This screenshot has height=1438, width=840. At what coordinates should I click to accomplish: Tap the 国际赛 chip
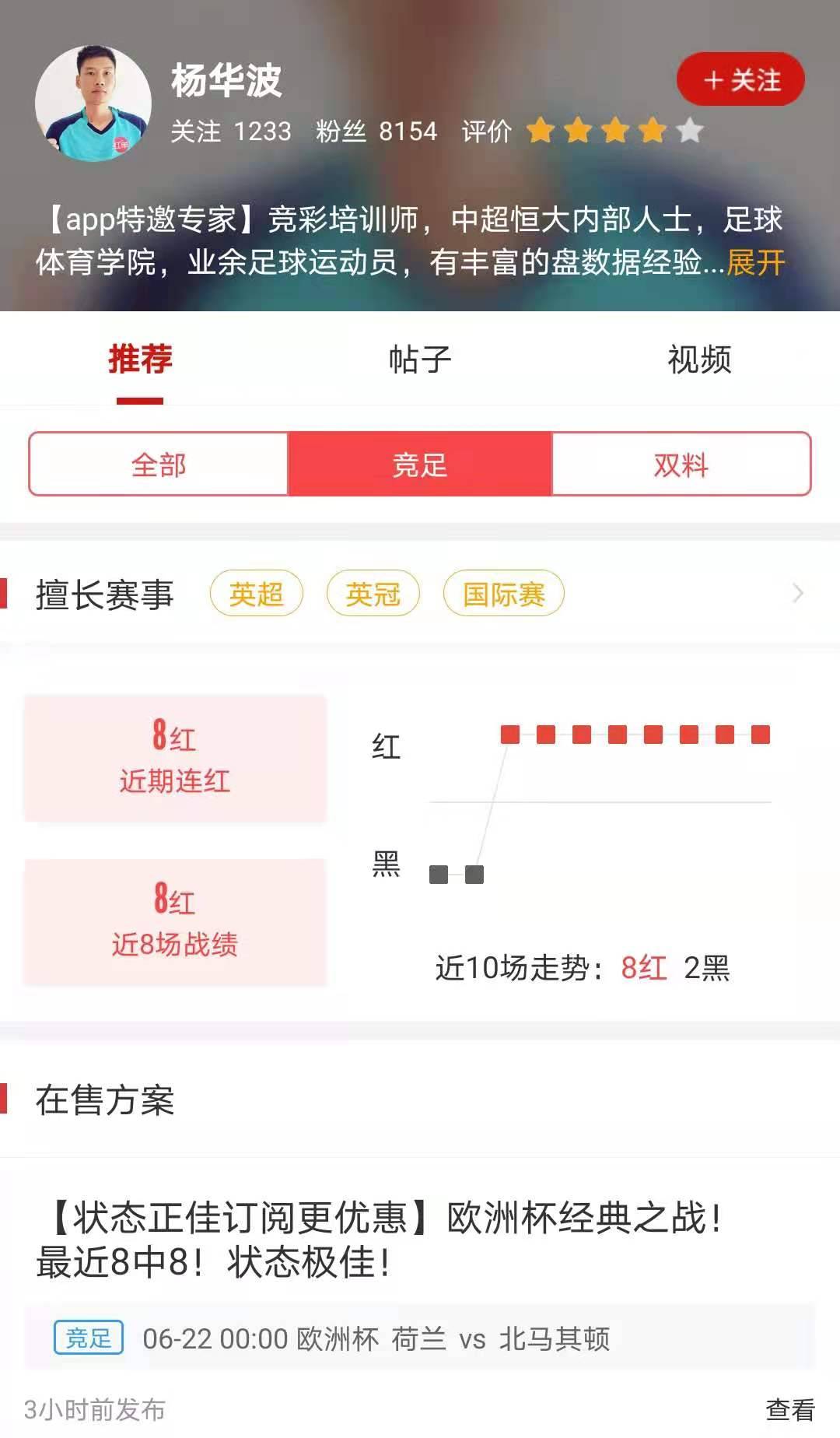coord(503,594)
